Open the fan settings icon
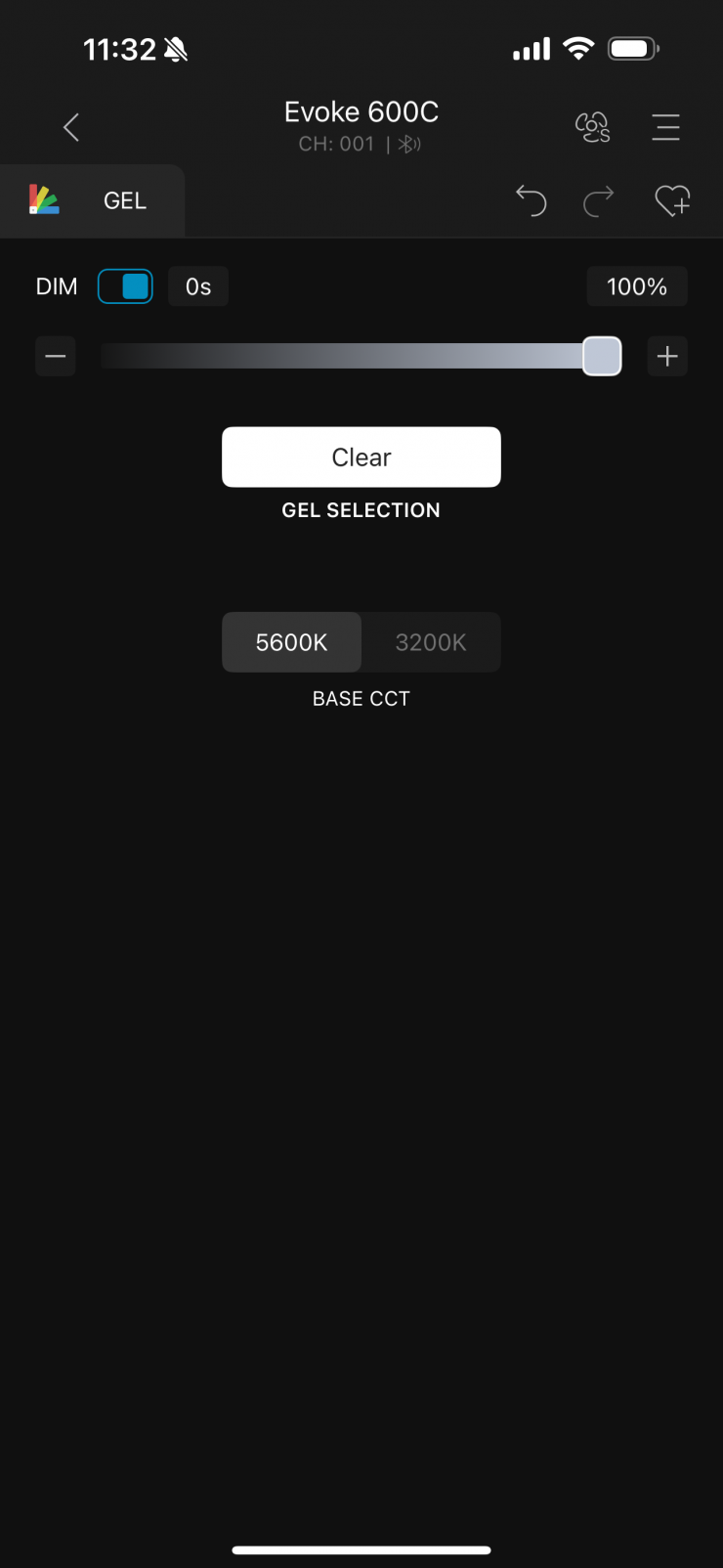The width and height of the screenshot is (723, 1568). 592,127
